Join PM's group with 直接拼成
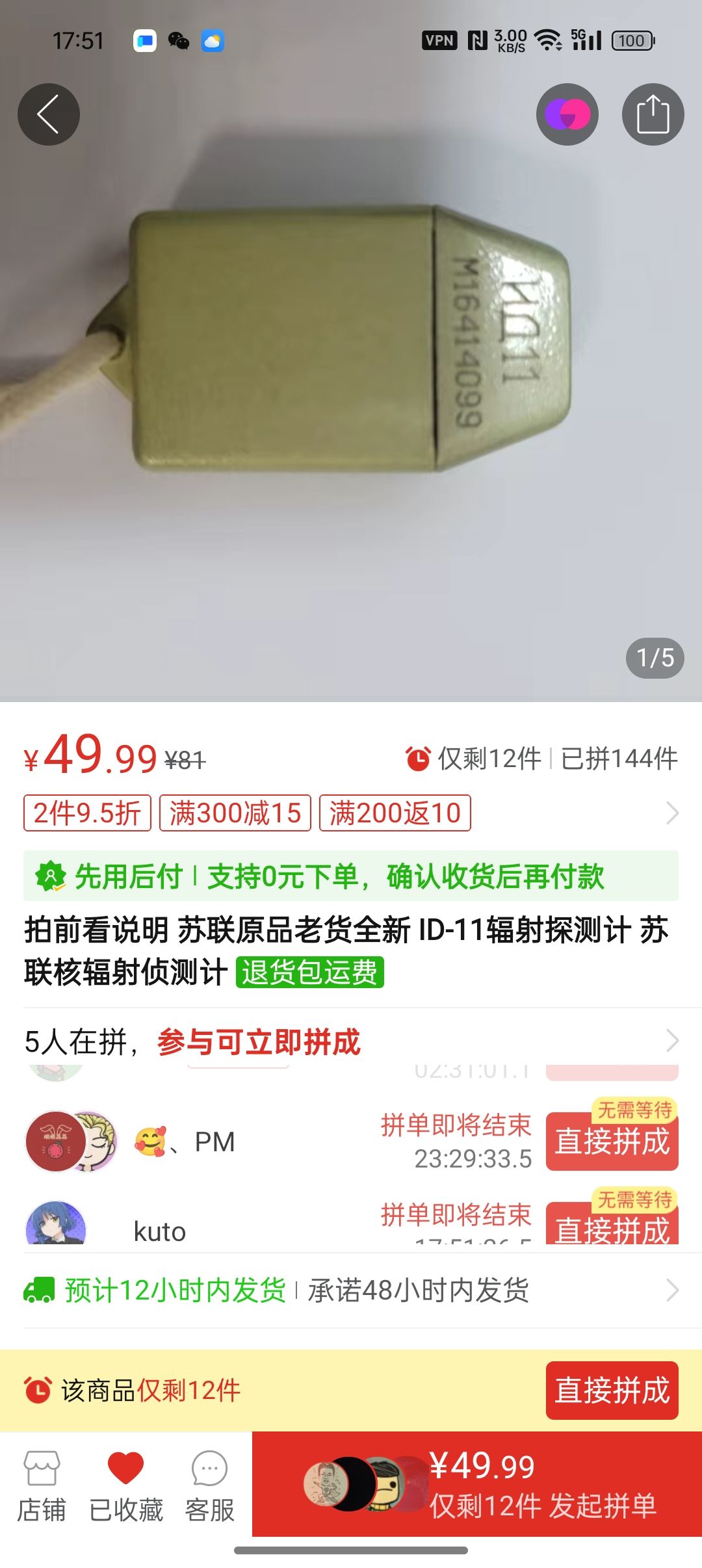The width and height of the screenshot is (702, 1568). click(612, 1142)
